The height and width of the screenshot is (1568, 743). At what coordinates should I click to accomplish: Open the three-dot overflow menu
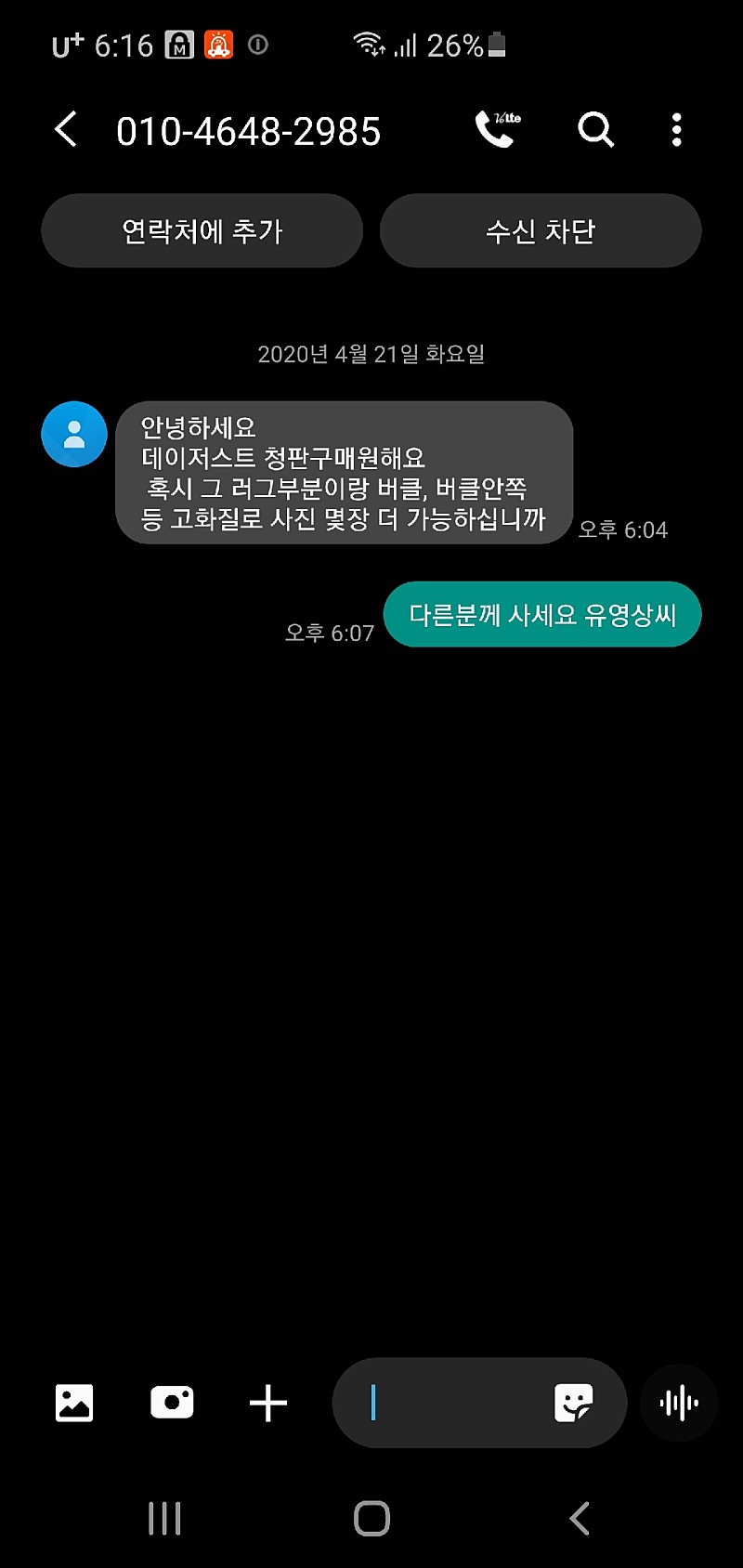pos(677,130)
